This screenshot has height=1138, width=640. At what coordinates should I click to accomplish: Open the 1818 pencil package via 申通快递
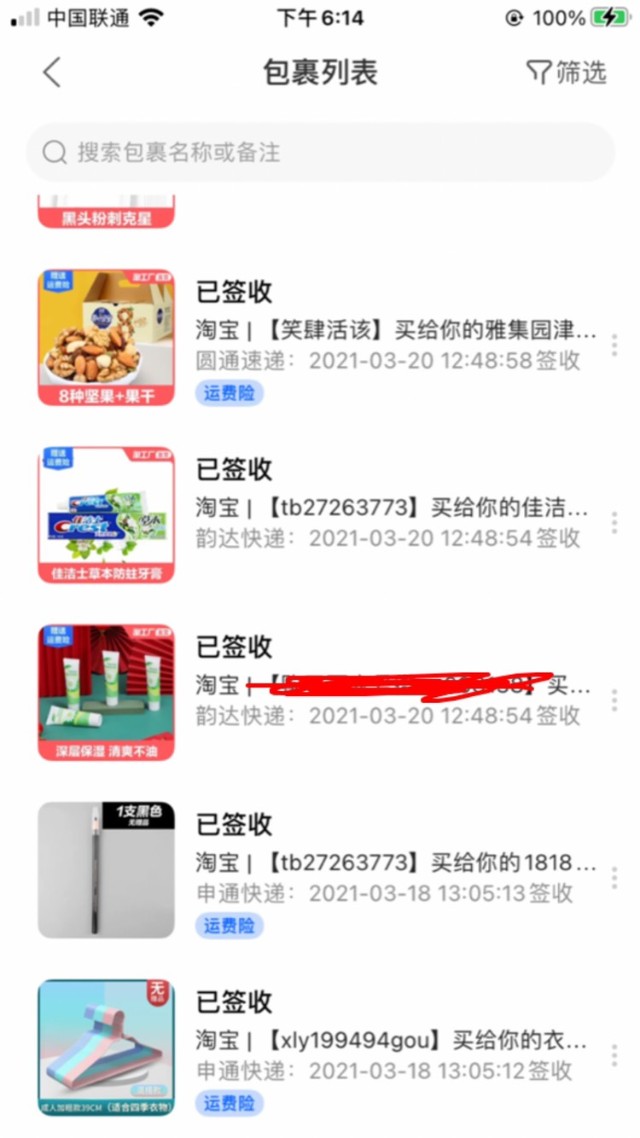pos(320,870)
